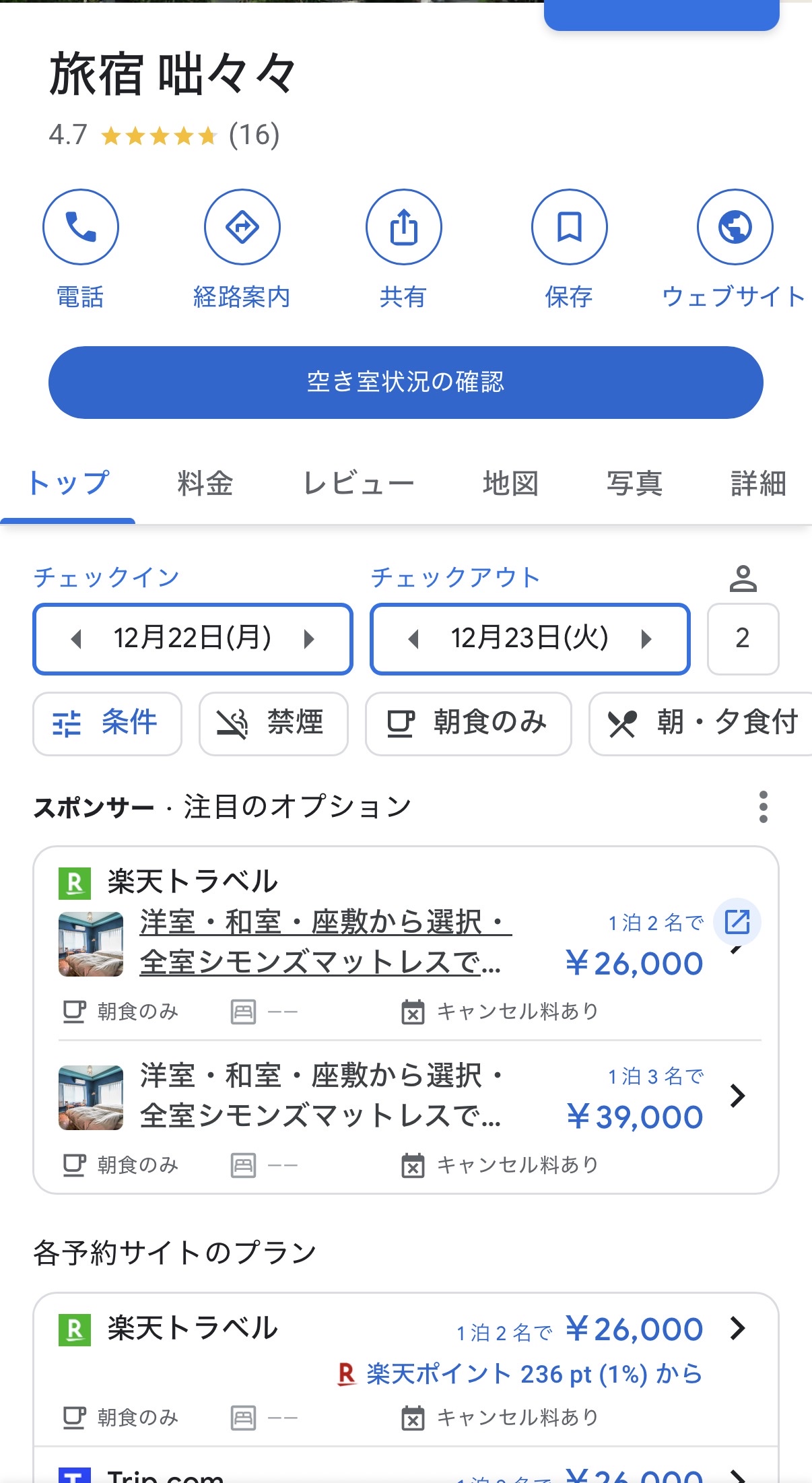The height and width of the screenshot is (1483, 812).
Task: Get directions with 経路案内
Action: (x=242, y=227)
